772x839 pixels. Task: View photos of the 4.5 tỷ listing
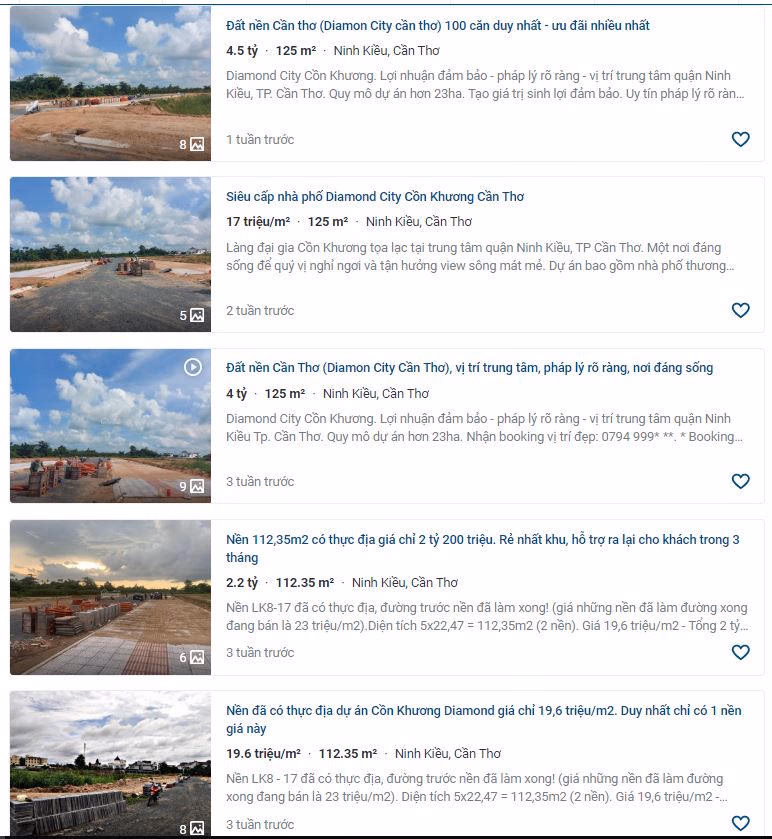(x=110, y=82)
